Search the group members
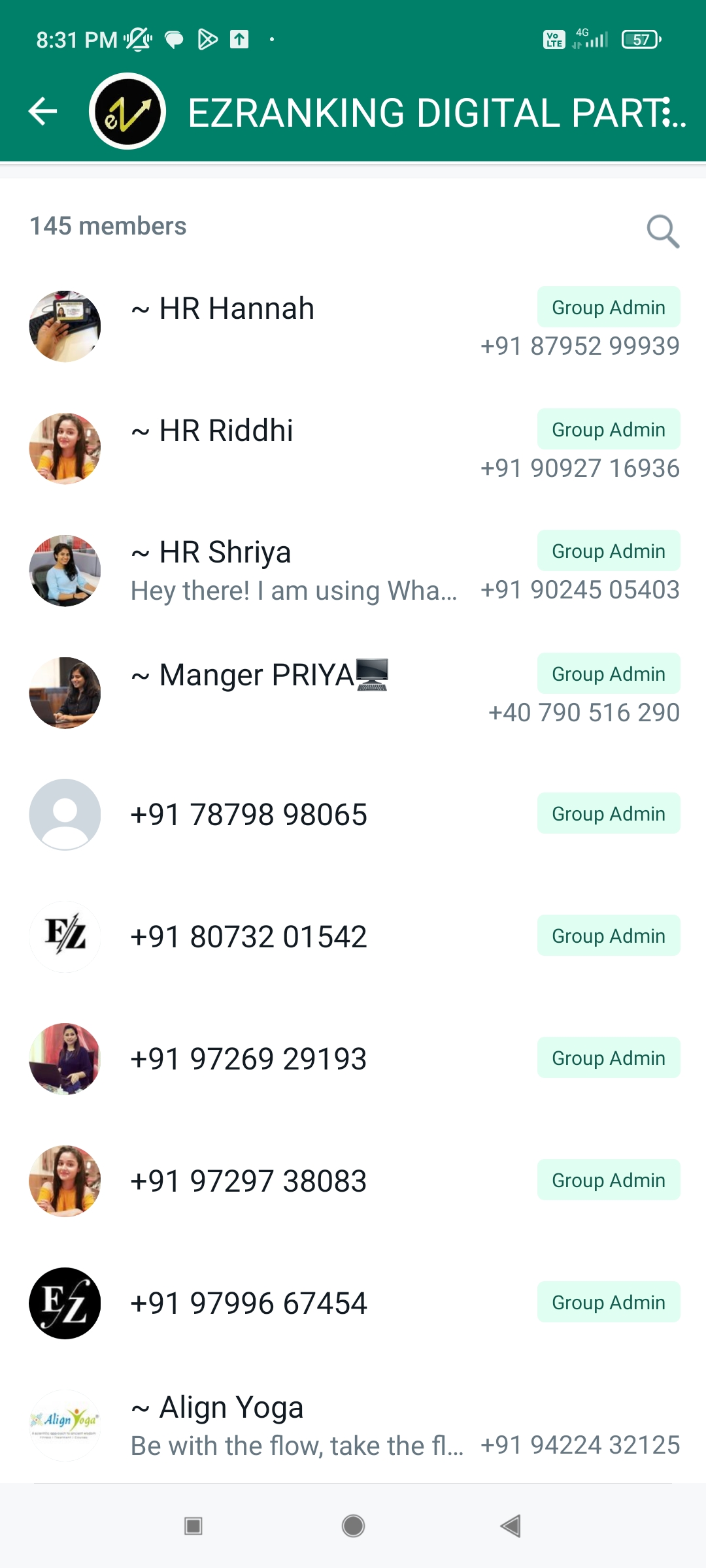706x1568 pixels. click(662, 231)
